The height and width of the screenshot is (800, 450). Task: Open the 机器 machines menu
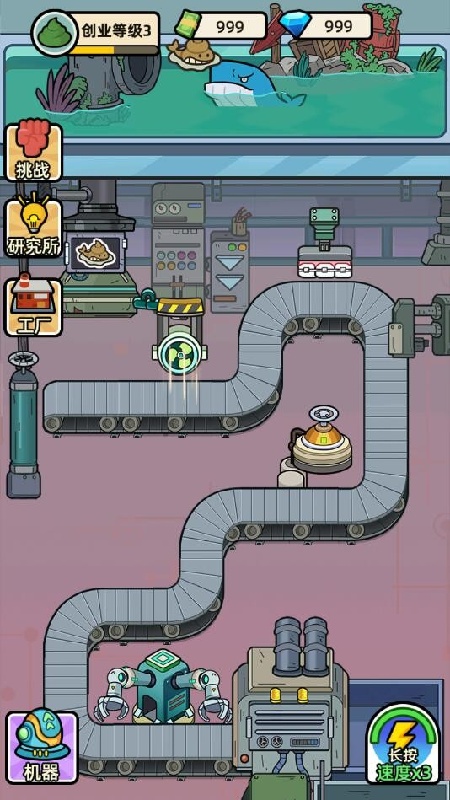(x=42, y=747)
